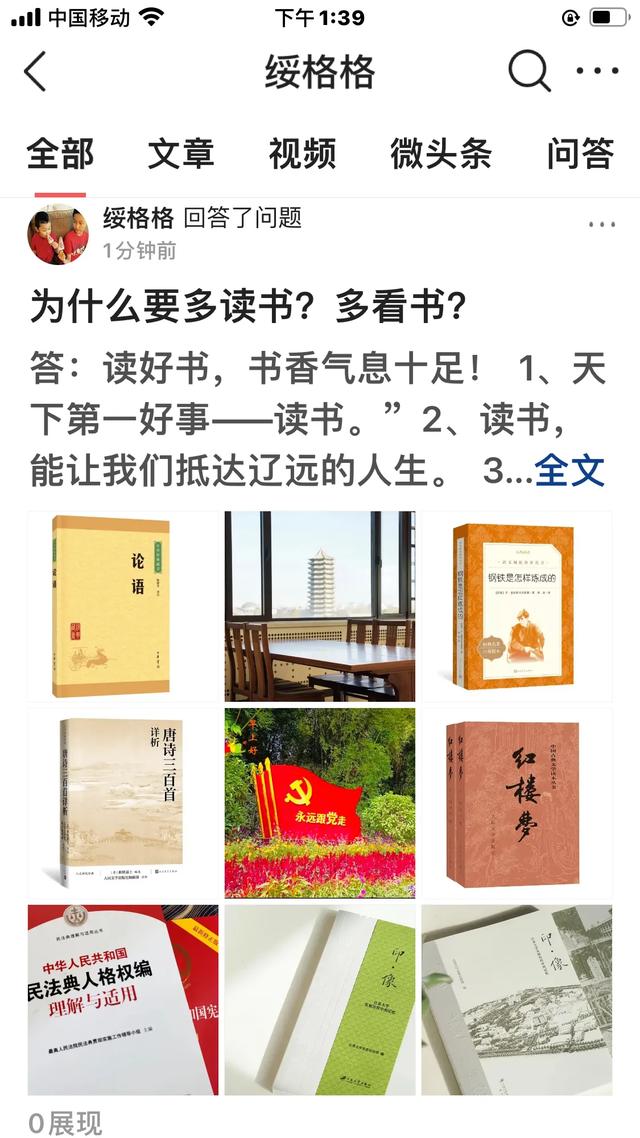View the 论语 book image
The image size is (640, 1138).
pos(122,606)
